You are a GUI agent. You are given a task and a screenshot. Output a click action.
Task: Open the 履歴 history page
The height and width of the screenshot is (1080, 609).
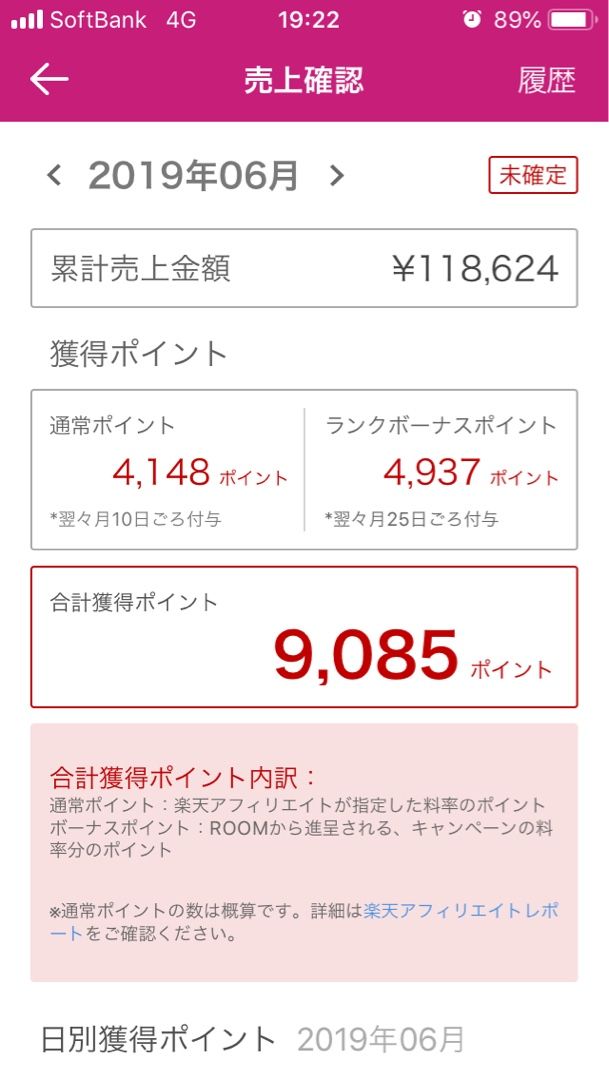click(x=546, y=81)
